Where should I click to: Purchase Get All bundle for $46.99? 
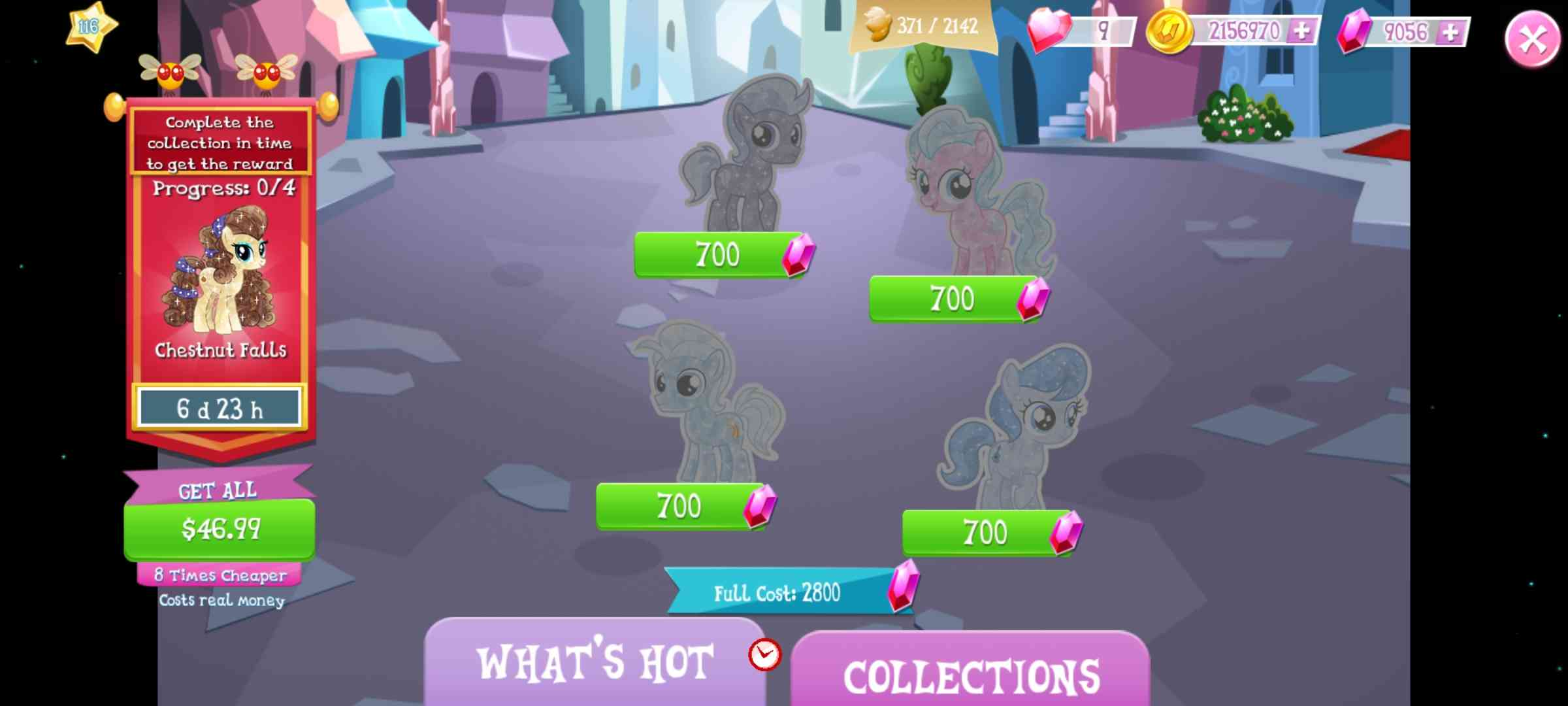(x=220, y=529)
